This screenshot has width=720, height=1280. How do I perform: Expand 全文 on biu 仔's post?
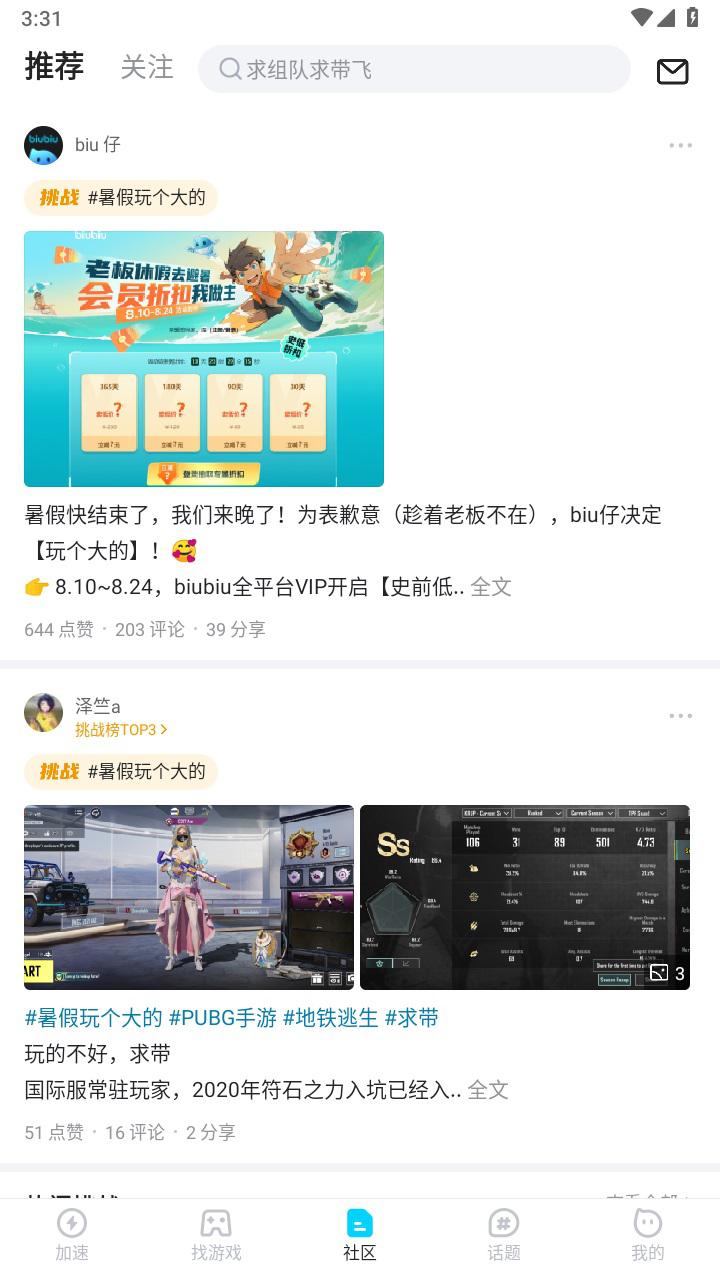[491, 587]
